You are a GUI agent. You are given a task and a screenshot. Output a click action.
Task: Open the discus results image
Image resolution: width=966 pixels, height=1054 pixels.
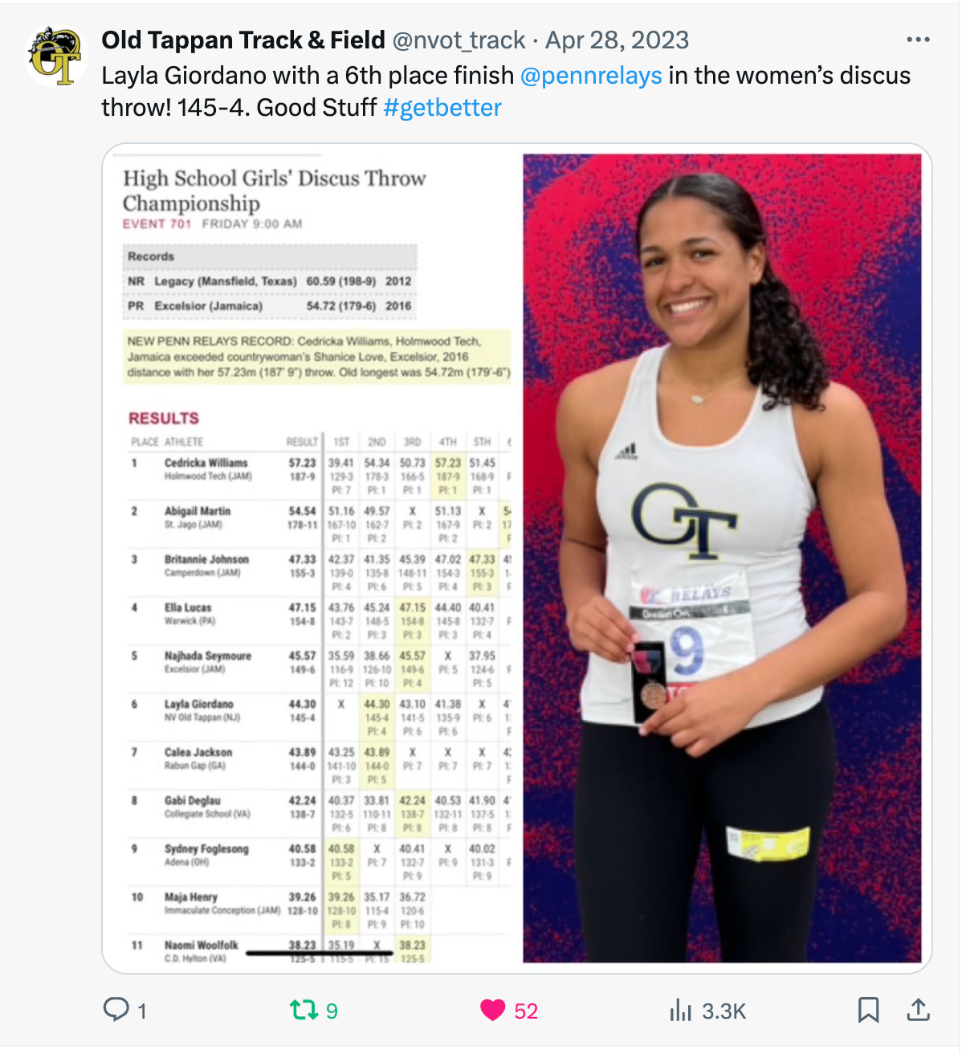[315, 558]
